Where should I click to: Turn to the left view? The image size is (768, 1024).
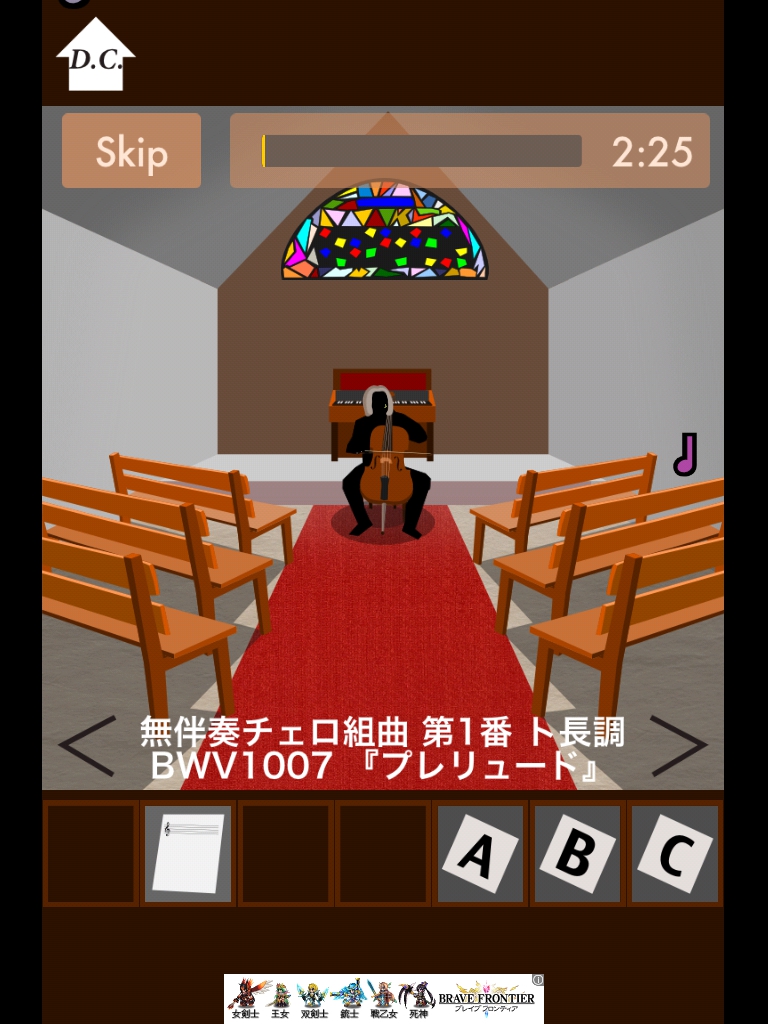click(x=87, y=745)
